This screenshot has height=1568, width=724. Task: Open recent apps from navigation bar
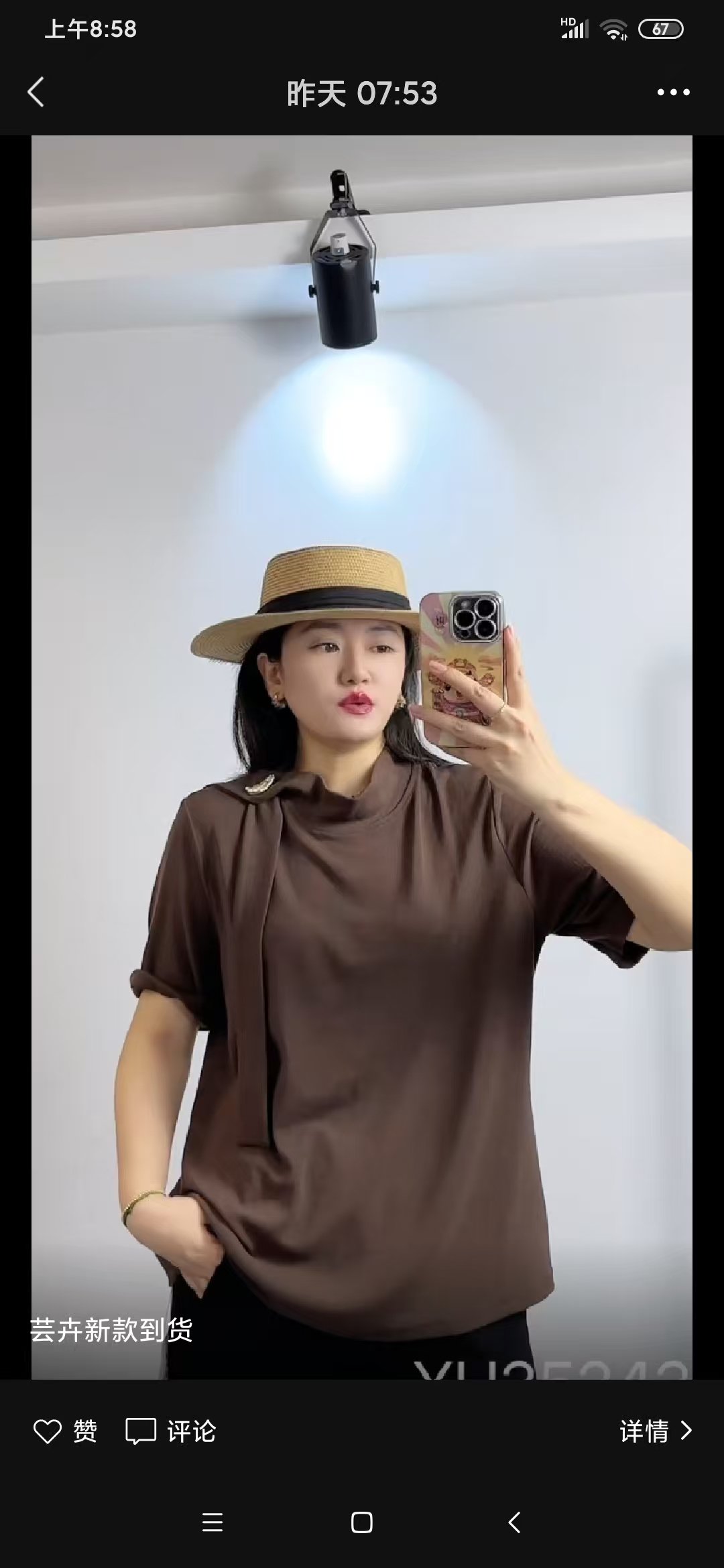(213, 1522)
